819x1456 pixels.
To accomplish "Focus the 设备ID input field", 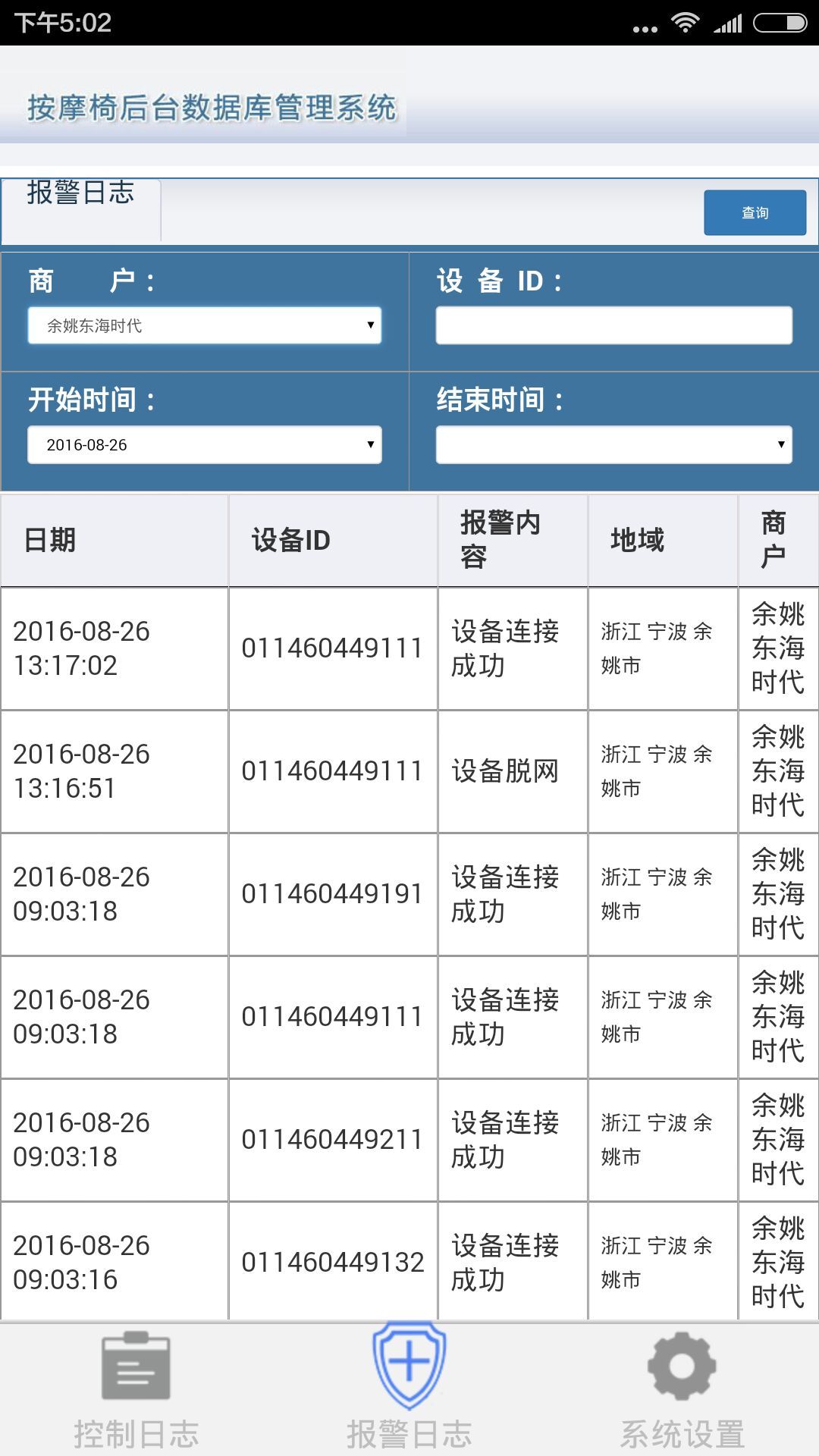I will click(613, 325).
